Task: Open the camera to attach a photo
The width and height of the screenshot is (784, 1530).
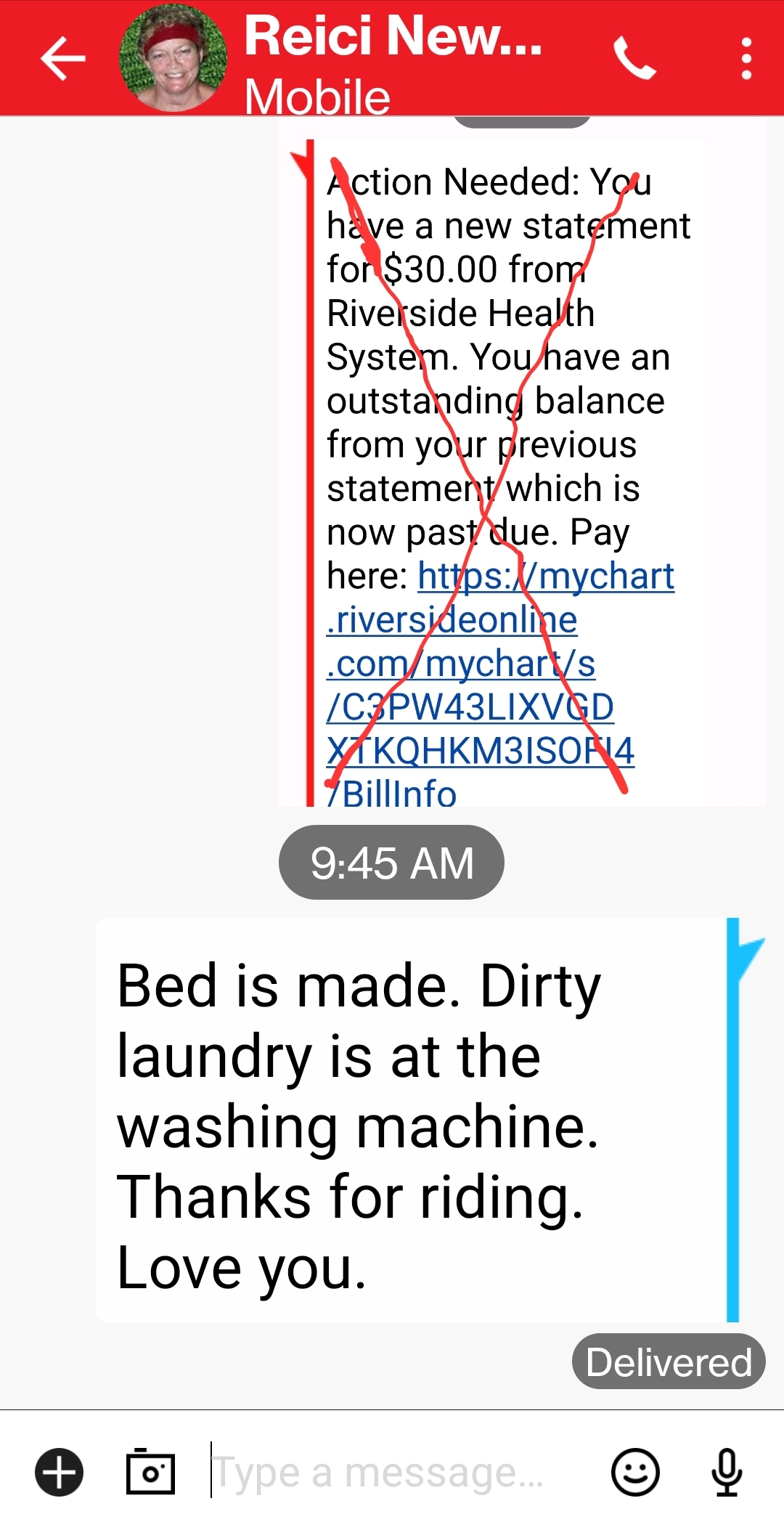Action: click(x=150, y=1472)
